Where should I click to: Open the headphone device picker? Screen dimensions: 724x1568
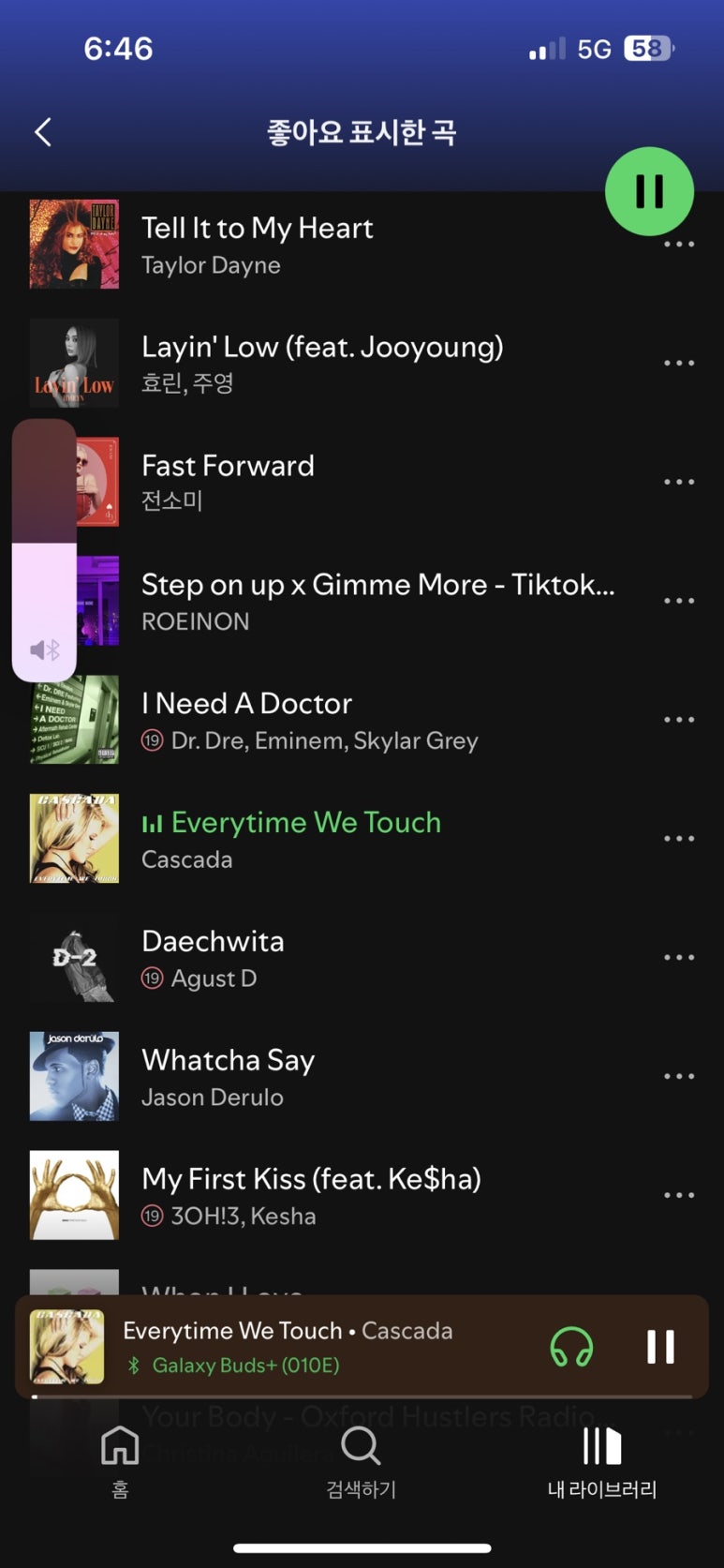click(571, 1348)
